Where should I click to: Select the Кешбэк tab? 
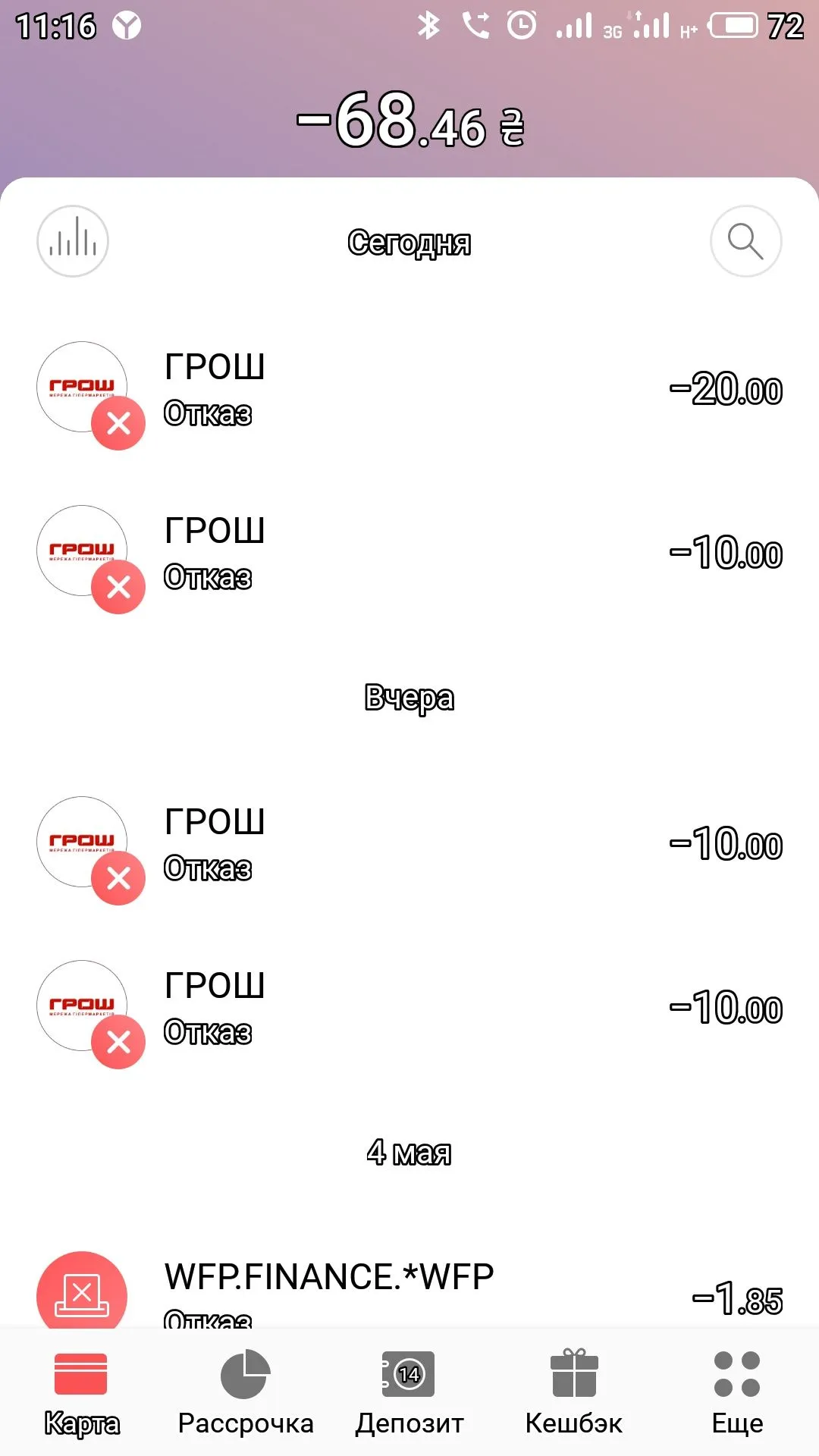573,1392
